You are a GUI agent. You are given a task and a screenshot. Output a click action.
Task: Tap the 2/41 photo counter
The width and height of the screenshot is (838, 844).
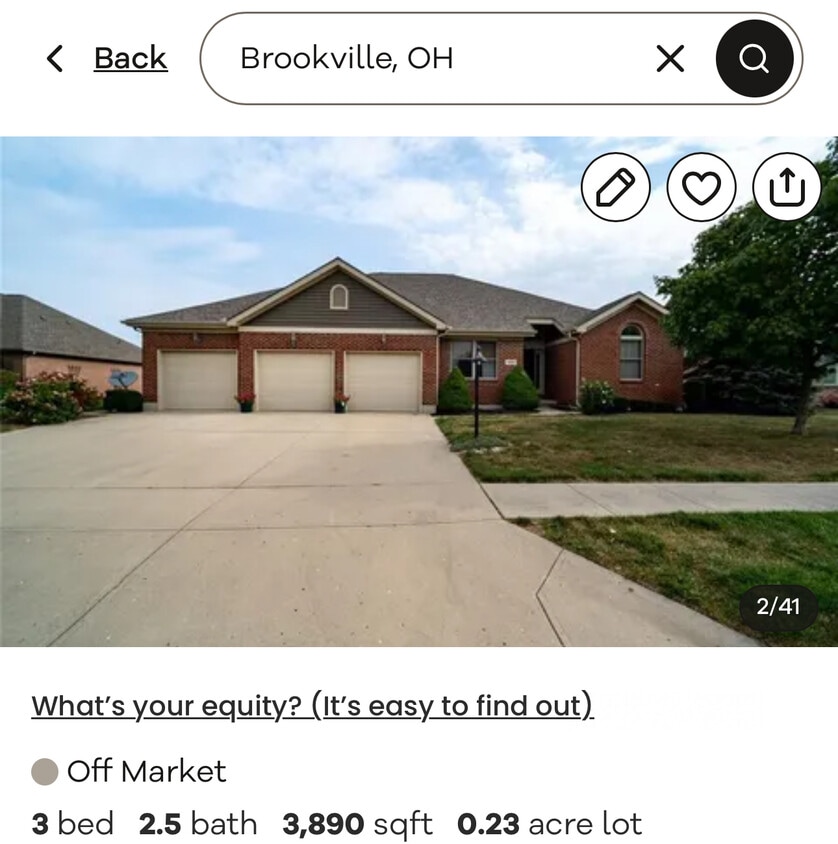pos(779,604)
